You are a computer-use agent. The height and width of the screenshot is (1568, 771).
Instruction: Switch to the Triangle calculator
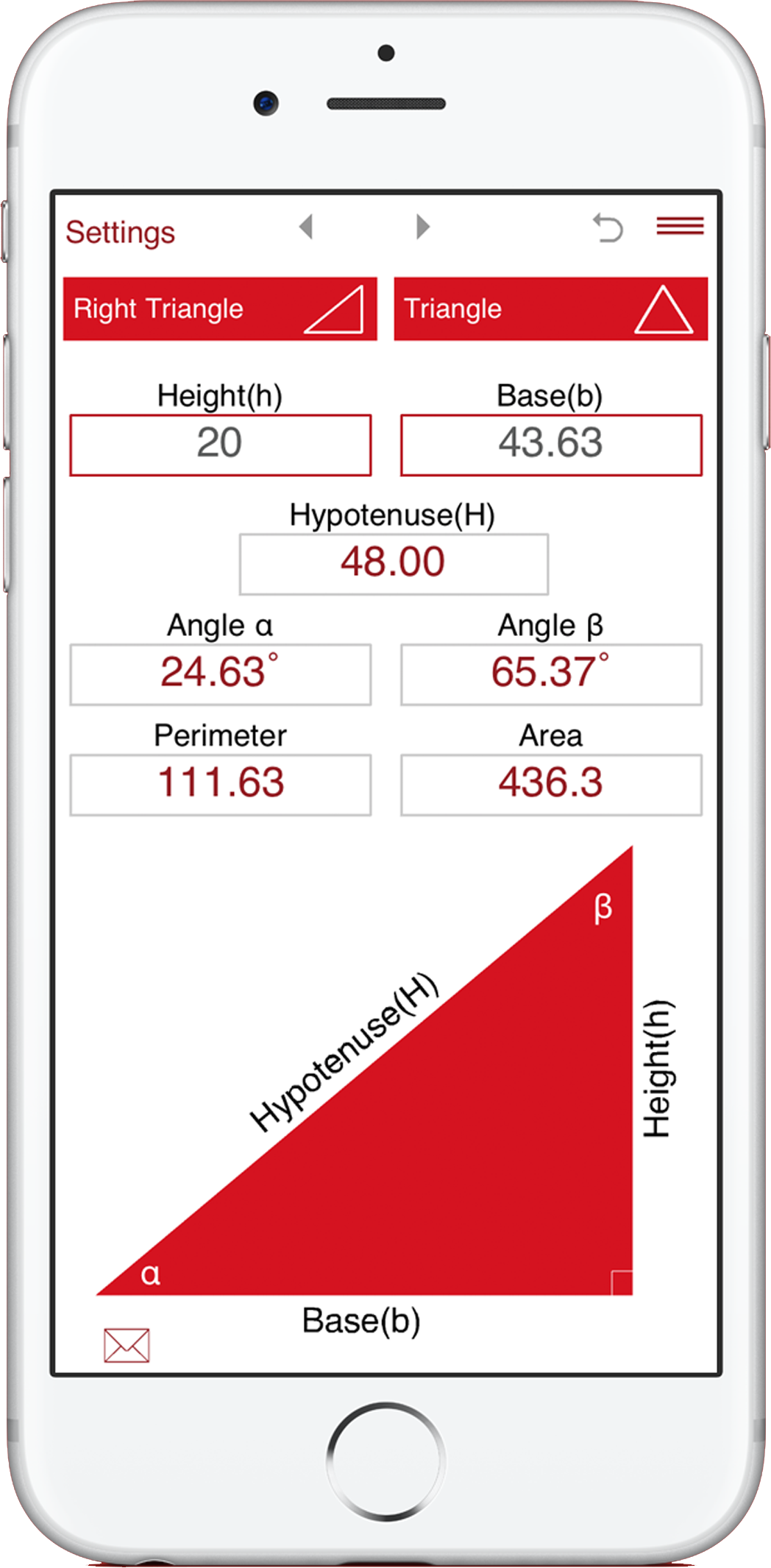point(551,308)
